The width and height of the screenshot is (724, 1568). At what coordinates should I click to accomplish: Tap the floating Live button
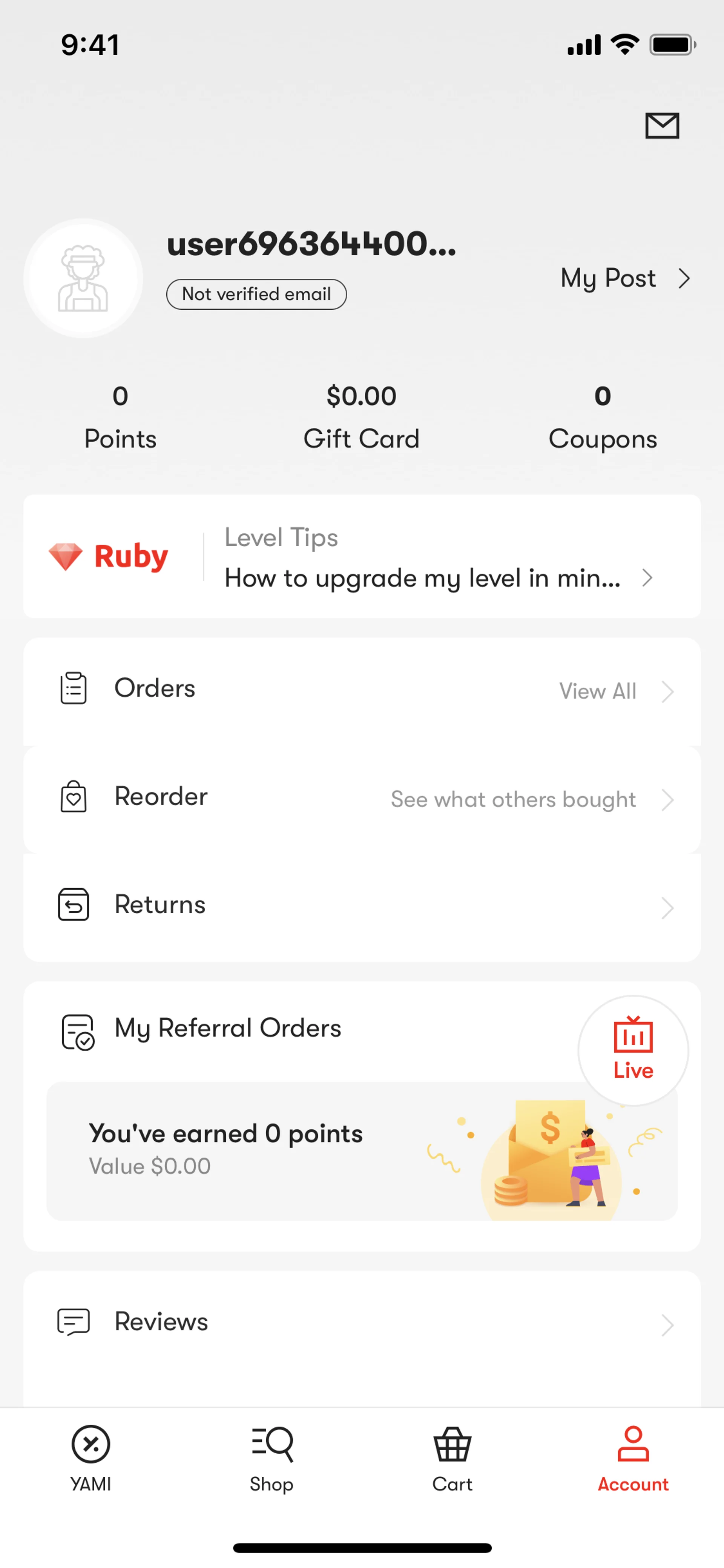pos(633,1050)
